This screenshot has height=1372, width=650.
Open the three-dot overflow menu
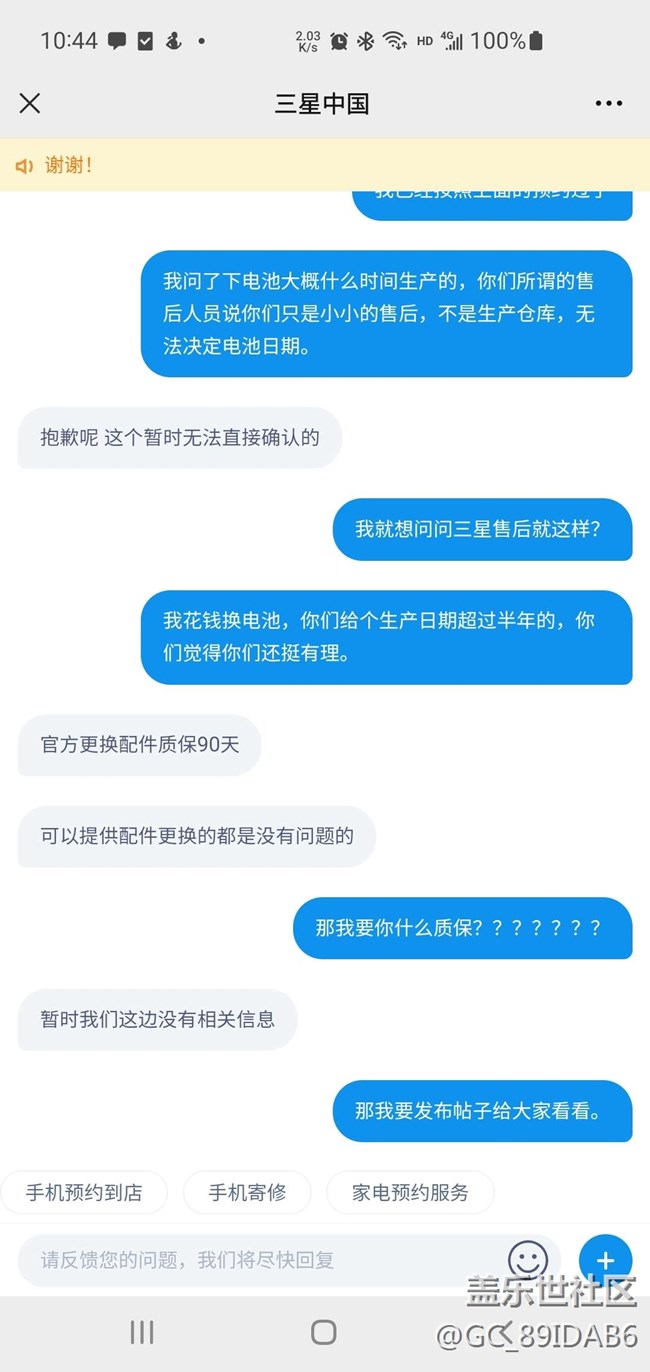[x=608, y=103]
